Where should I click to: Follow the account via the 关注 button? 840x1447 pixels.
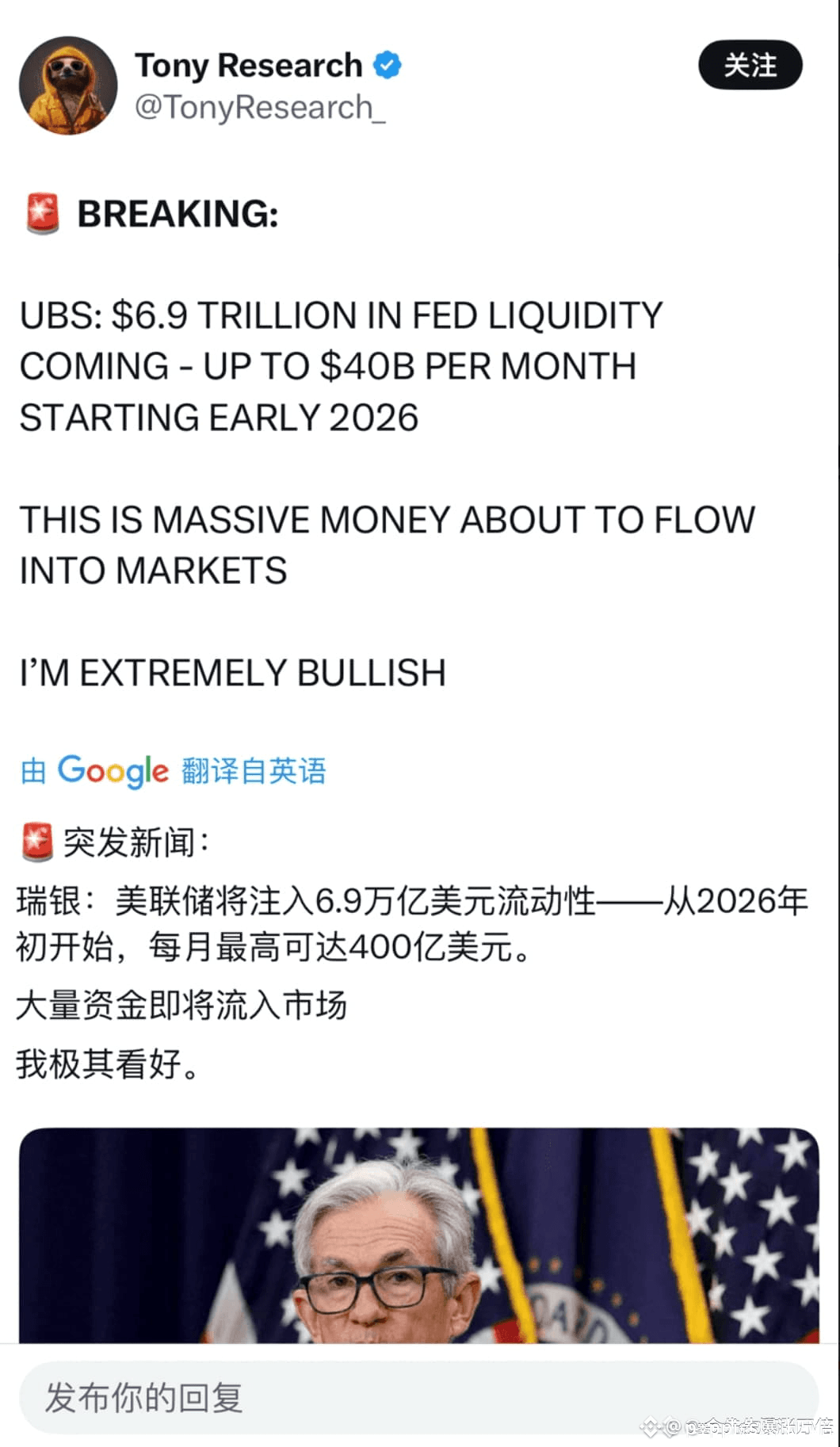point(750,67)
